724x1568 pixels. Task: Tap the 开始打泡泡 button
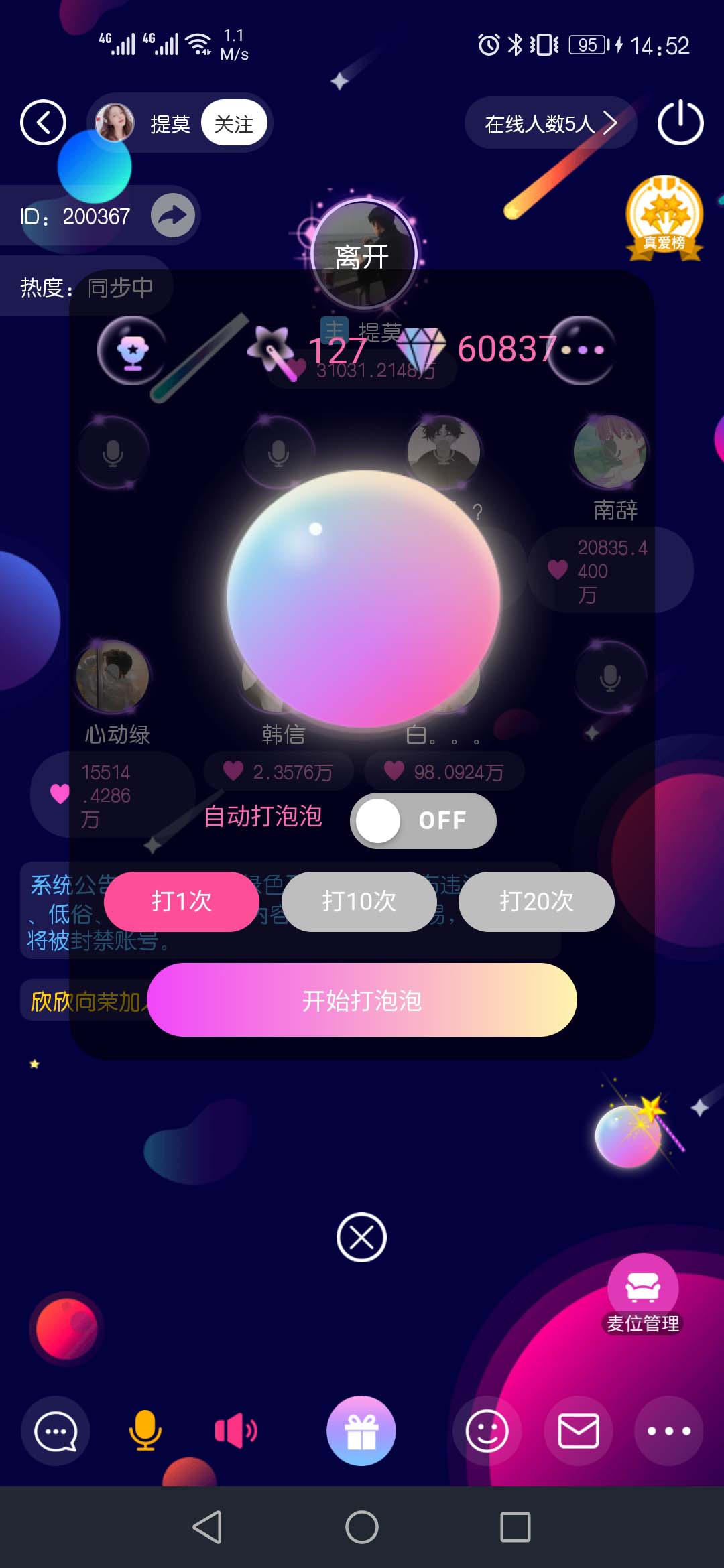(361, 1000)
